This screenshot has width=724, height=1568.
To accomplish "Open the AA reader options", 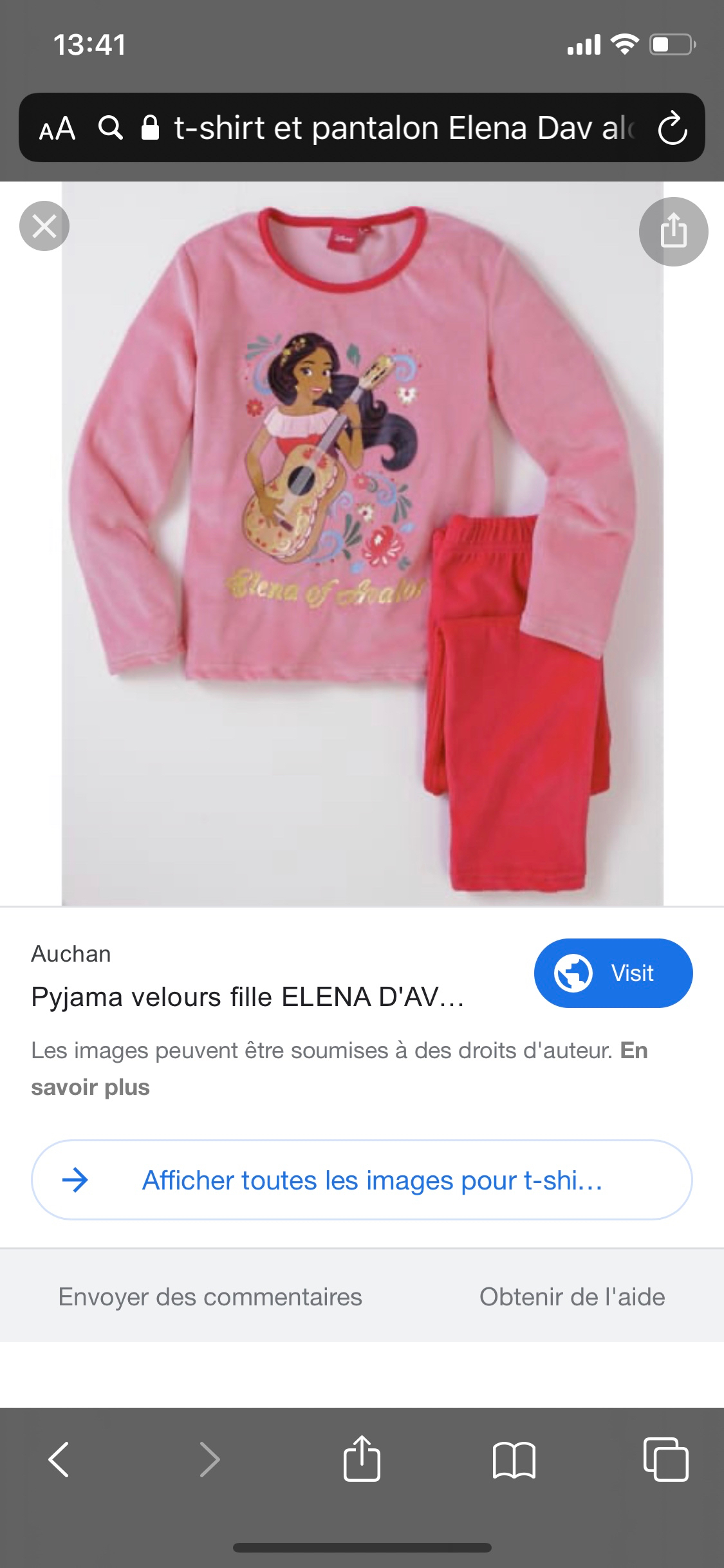I will pyautogui.click(x=57, y=128).
